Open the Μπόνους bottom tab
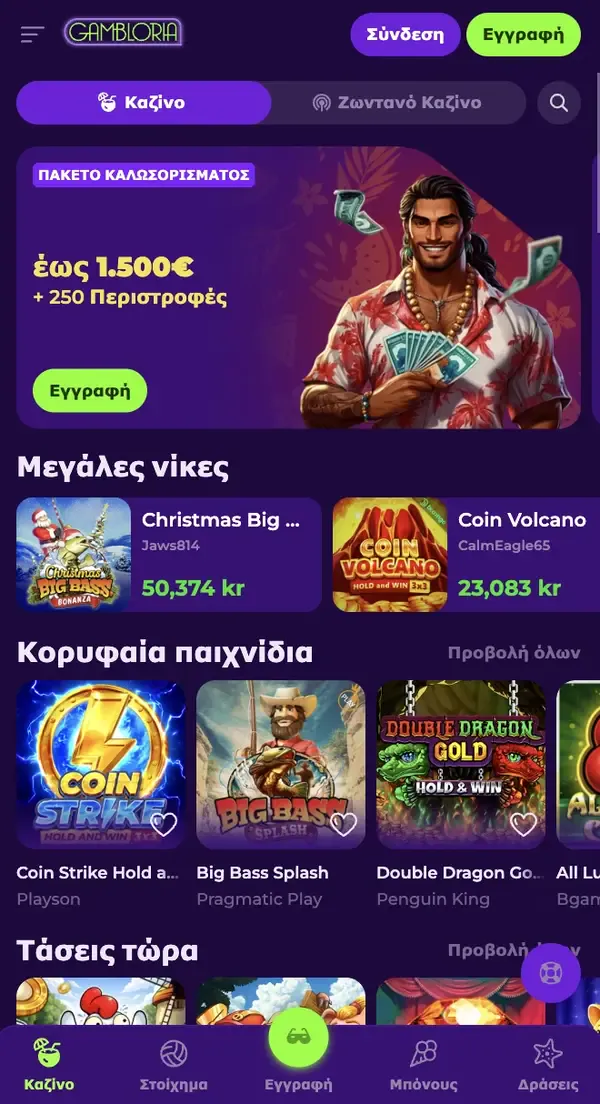This screenshot has width=600, height=1104. [424, 1064]
